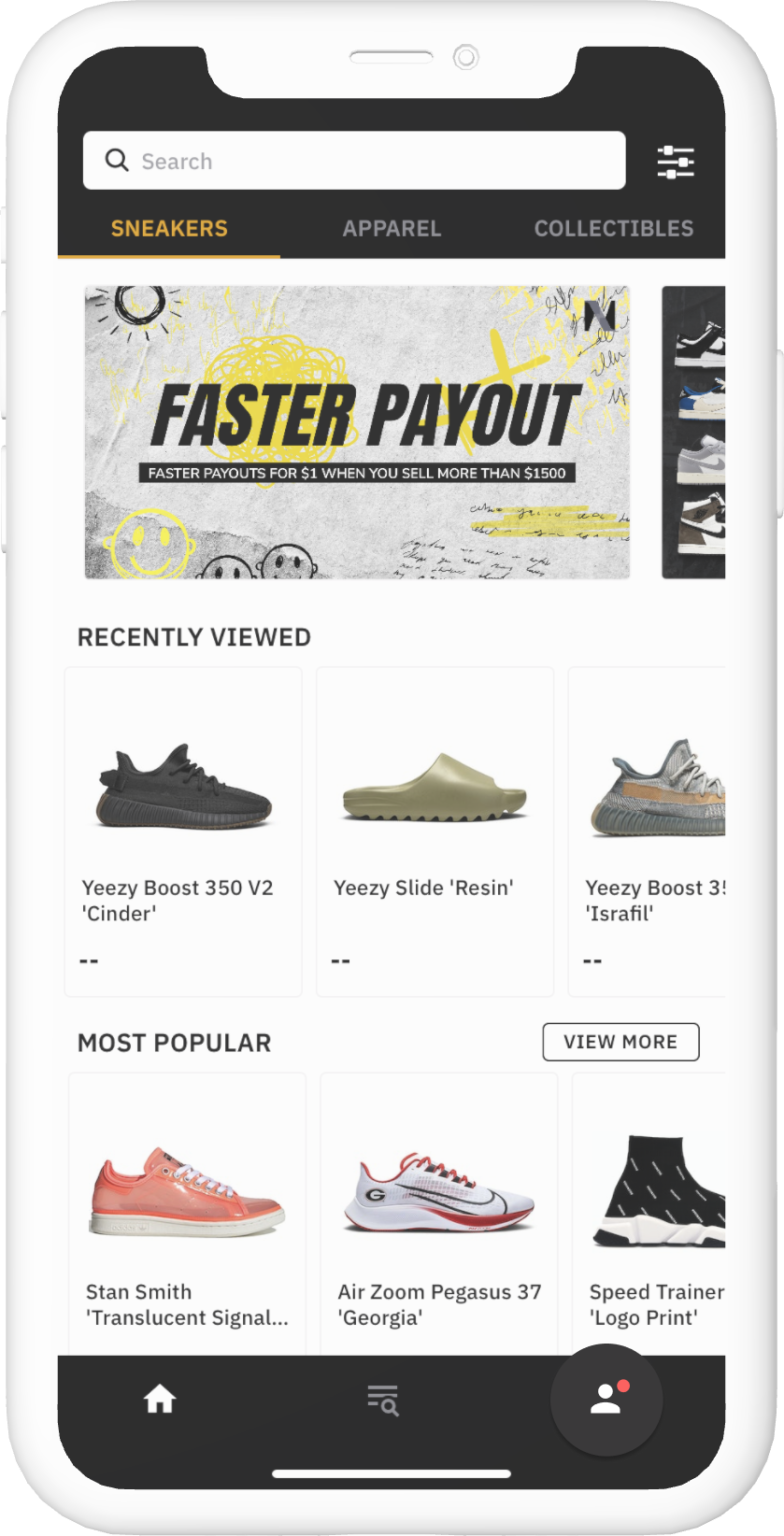Go to the Home tab
The height and width of the screenshot is (1536, 784).
point(160,1400)
